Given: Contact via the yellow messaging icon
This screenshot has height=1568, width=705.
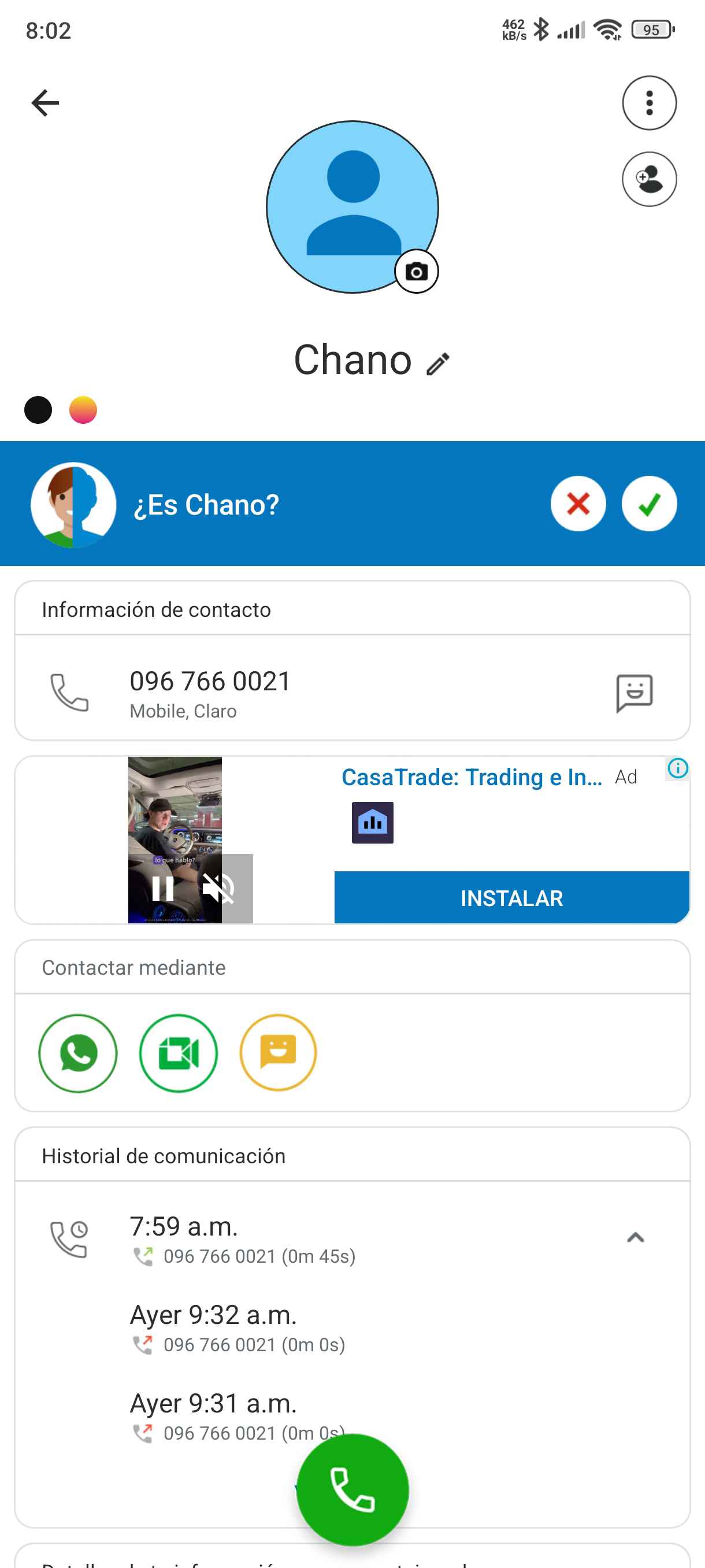Looking at the screenshot, I should (x=278, y=1052).
